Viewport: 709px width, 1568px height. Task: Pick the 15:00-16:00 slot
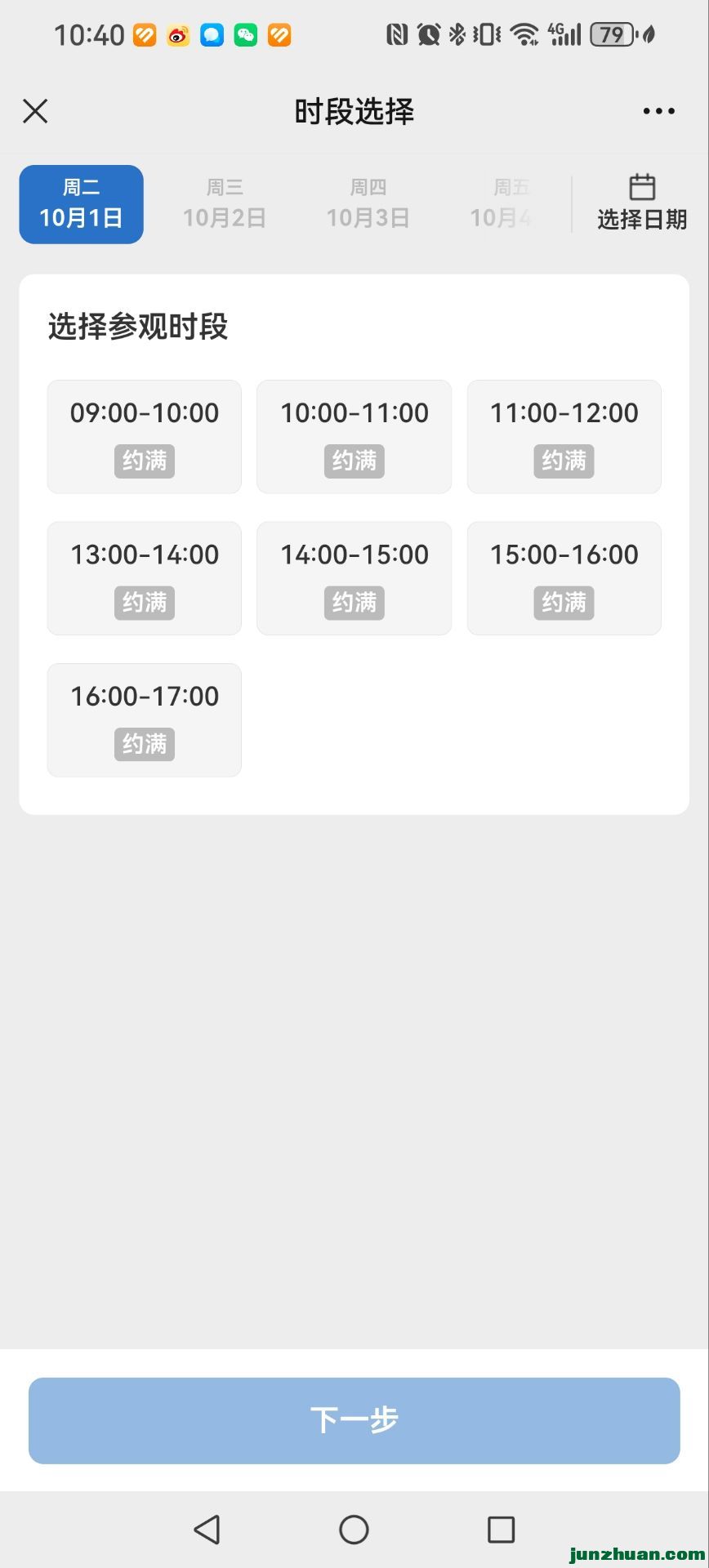pyautogui.click(x=564, y=578)
